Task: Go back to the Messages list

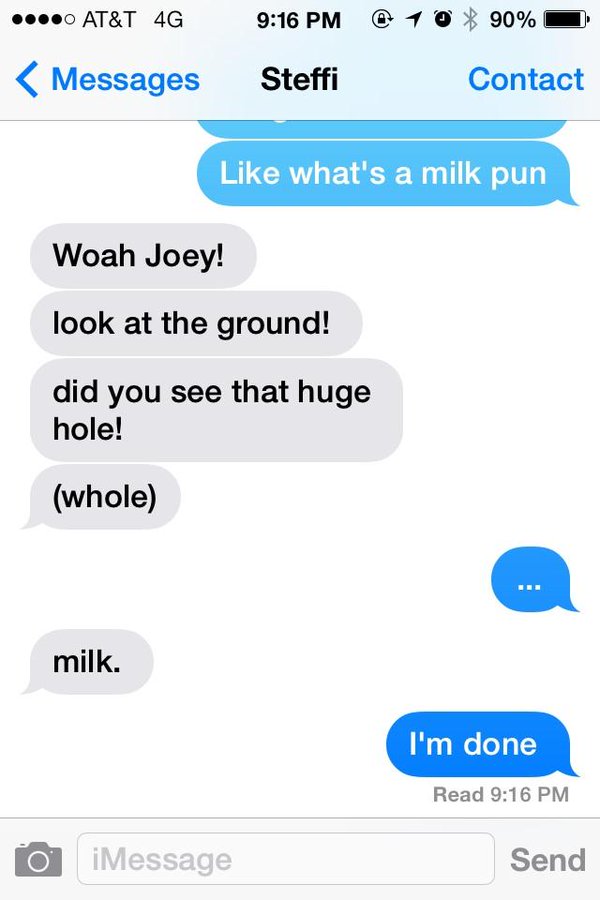Action: (108, 79)
